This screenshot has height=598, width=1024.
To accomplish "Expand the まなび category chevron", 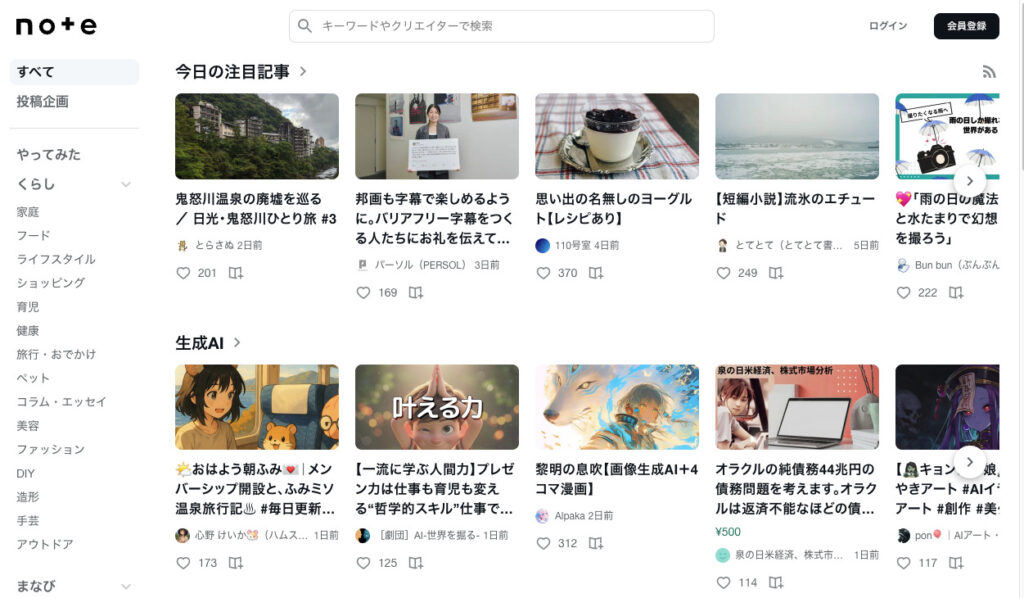I will pos(126,586).
